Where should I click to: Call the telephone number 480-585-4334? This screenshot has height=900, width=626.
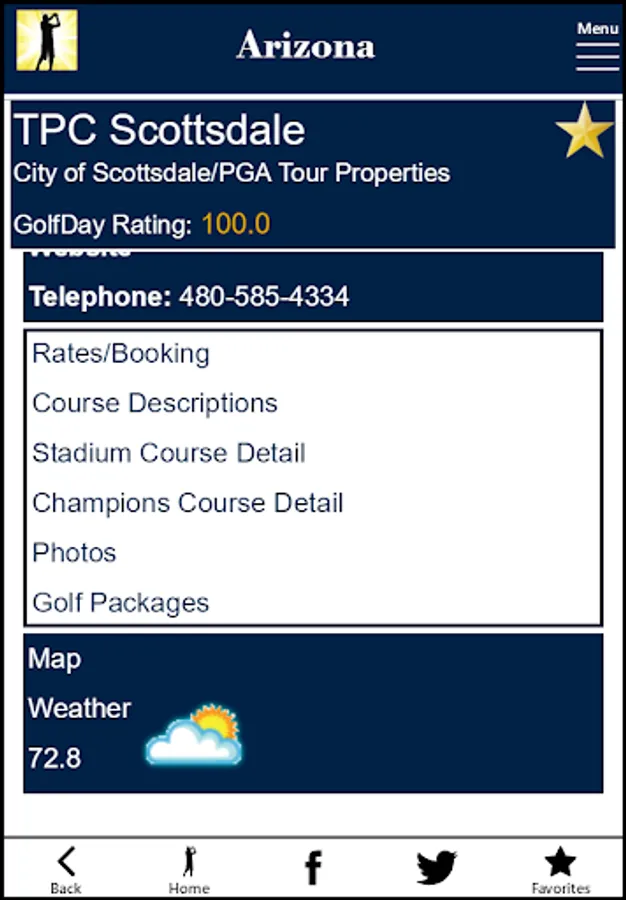pos(263,297)
